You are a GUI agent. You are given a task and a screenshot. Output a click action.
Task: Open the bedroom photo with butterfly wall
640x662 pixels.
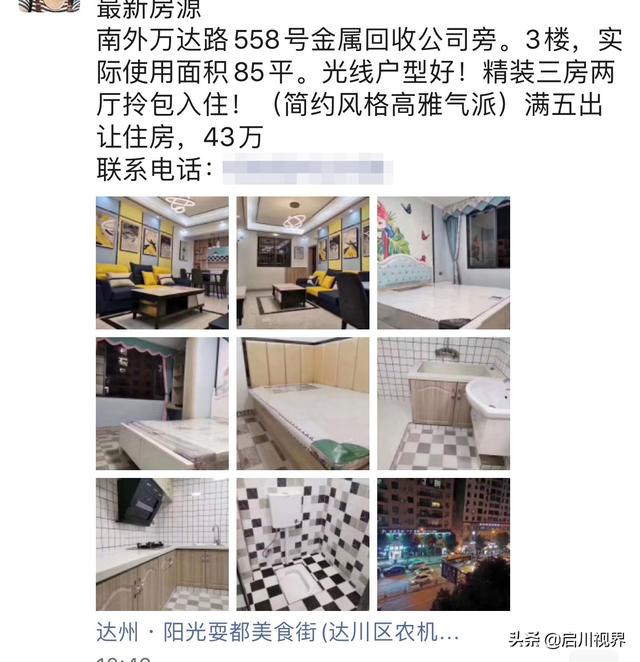443,263
